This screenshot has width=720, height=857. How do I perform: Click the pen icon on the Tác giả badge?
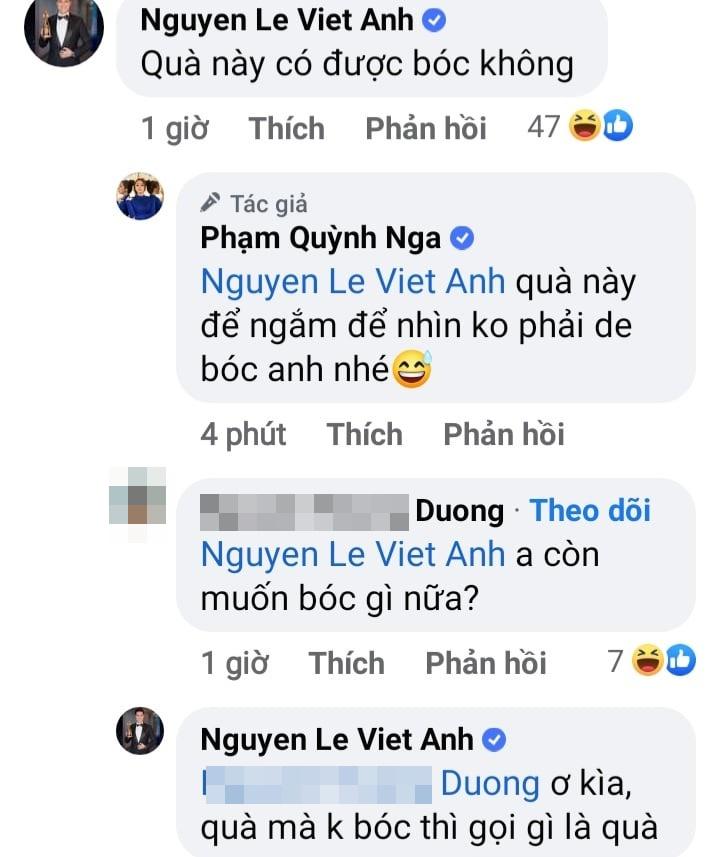[211, 202]
